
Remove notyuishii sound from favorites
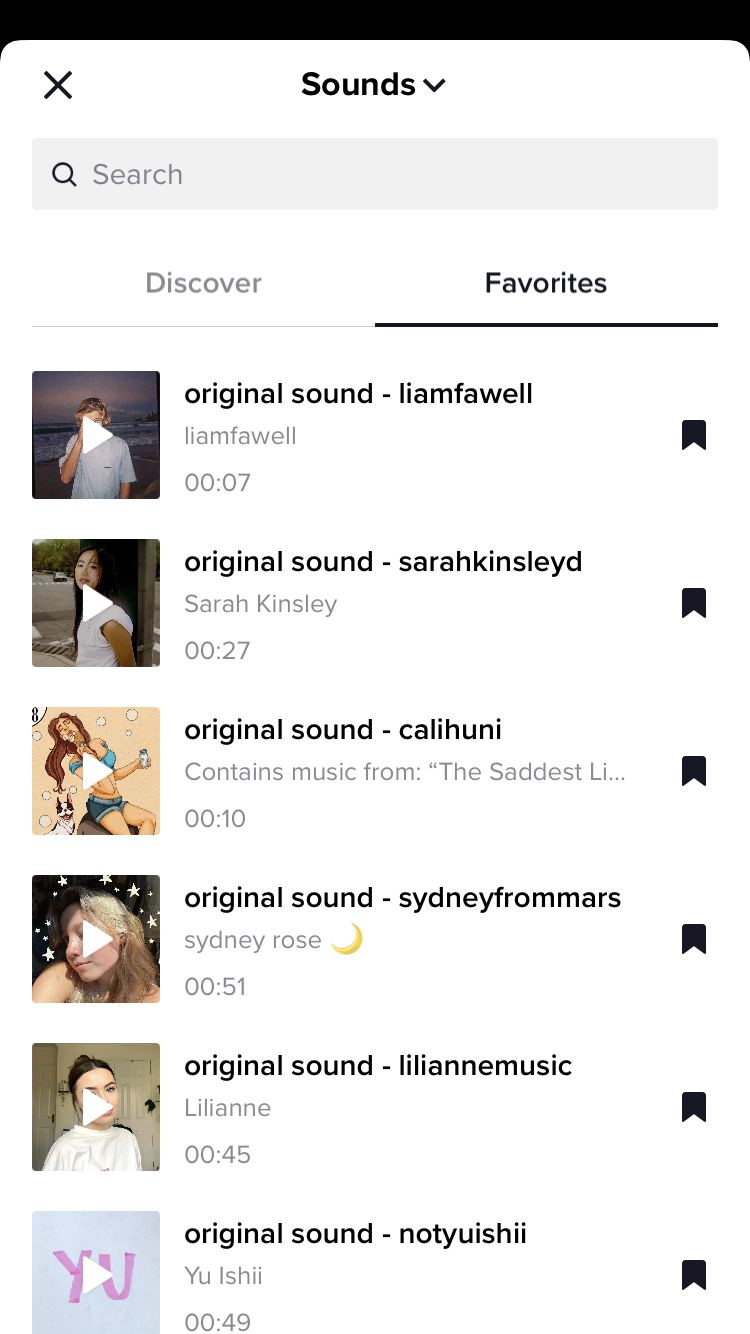[x=694, y=1275]
